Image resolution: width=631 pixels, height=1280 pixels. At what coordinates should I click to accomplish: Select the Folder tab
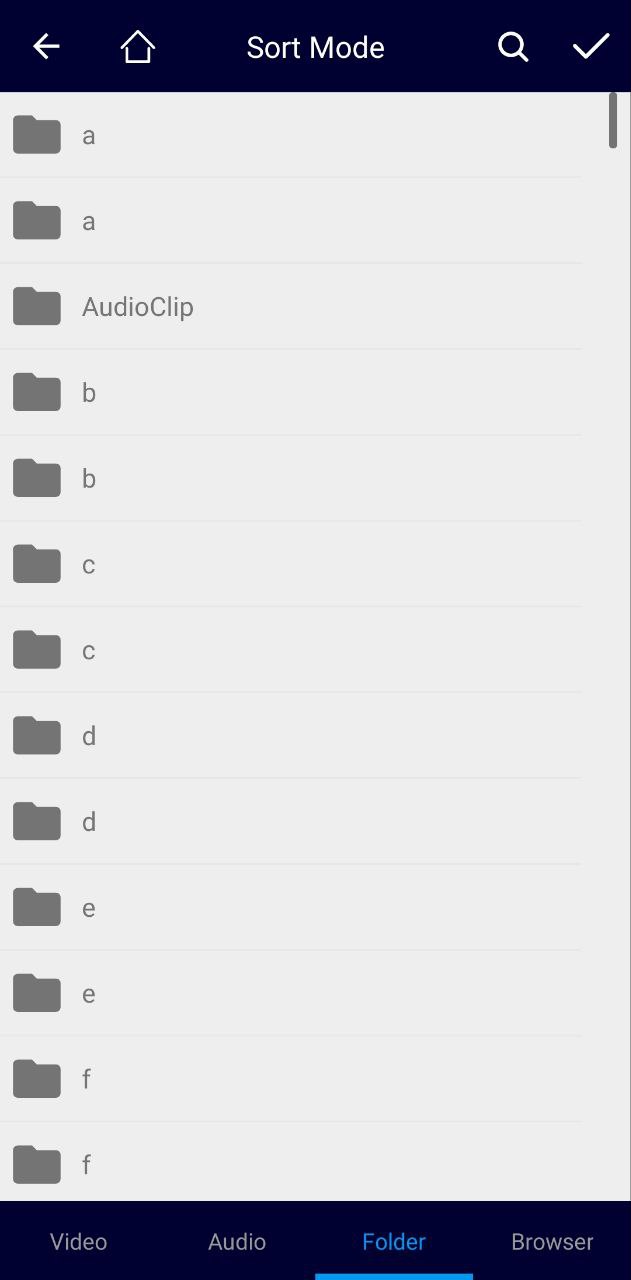394,1241
